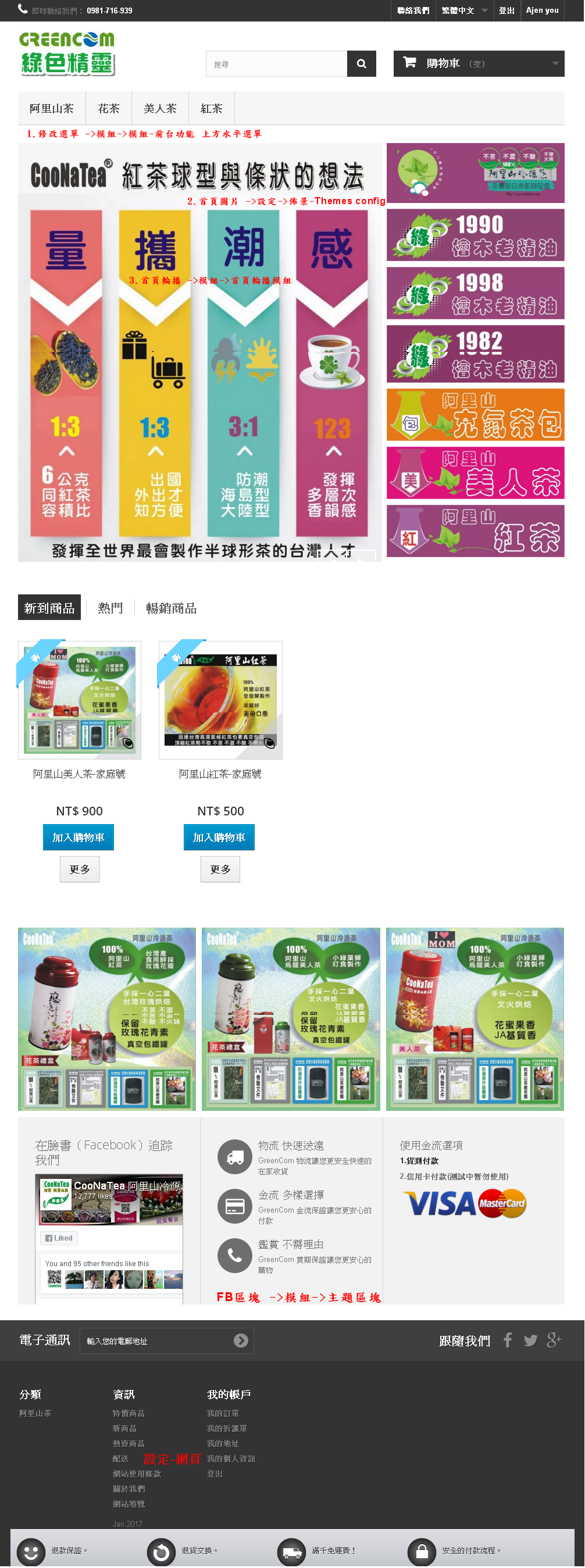Open the 聯絡我們 contact link

point(413,10)
